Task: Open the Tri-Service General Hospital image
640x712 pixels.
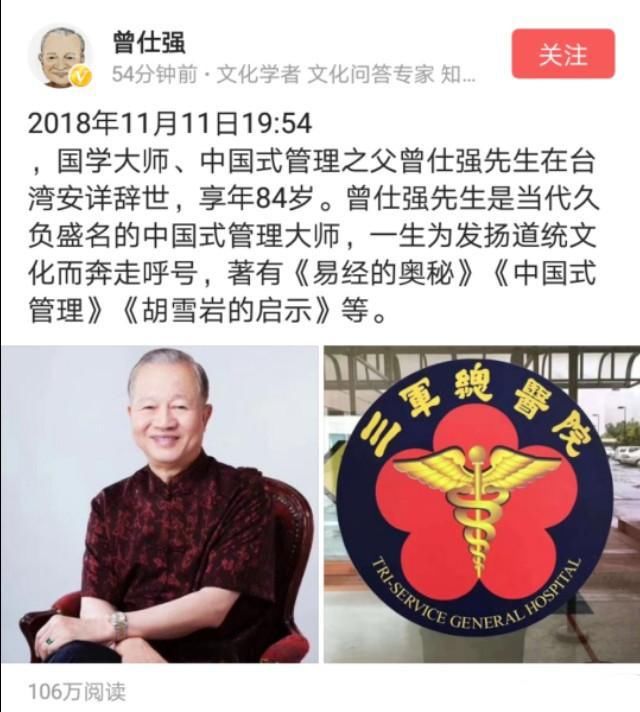Action: [481, 505]
